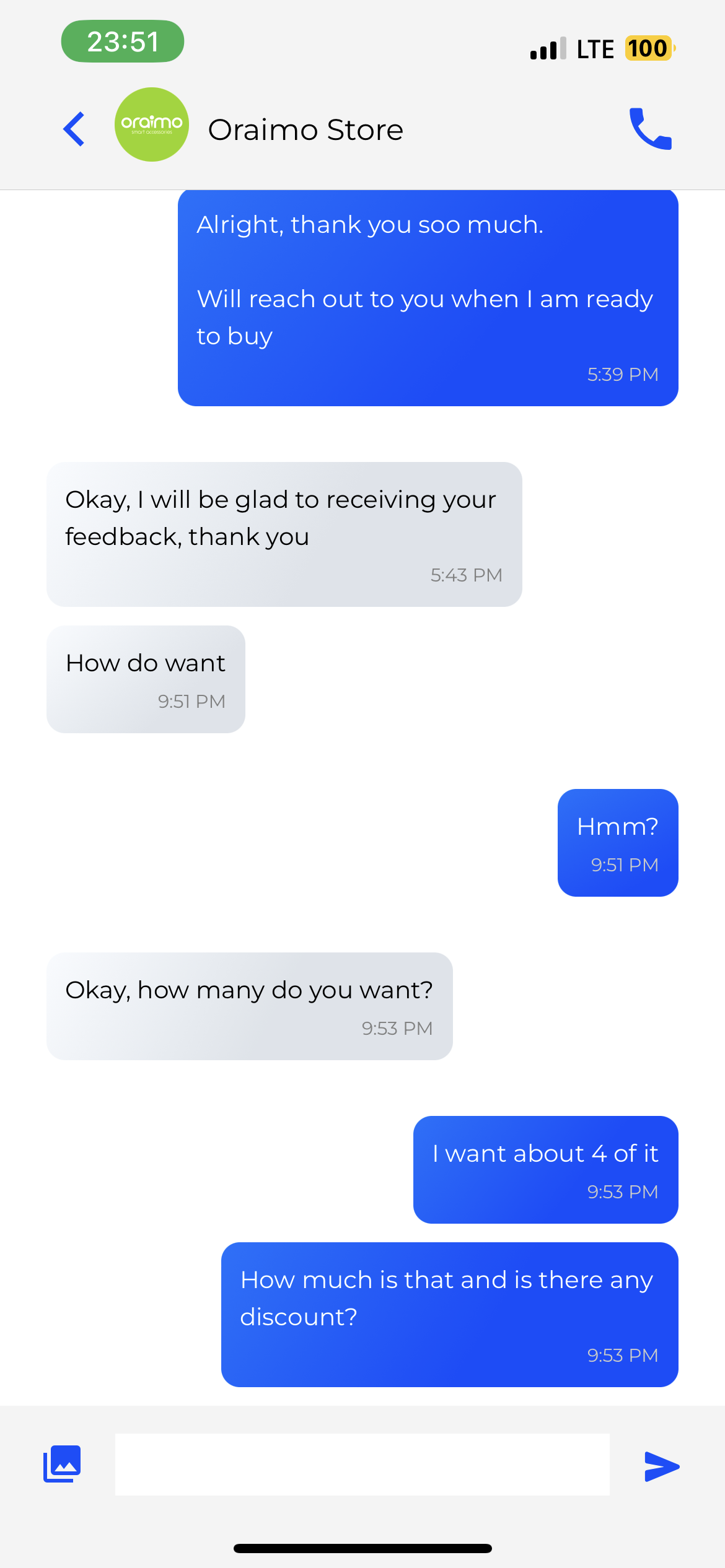Attach an image with the gallery icon
725x1568 pixels.
pos(62,1464)
